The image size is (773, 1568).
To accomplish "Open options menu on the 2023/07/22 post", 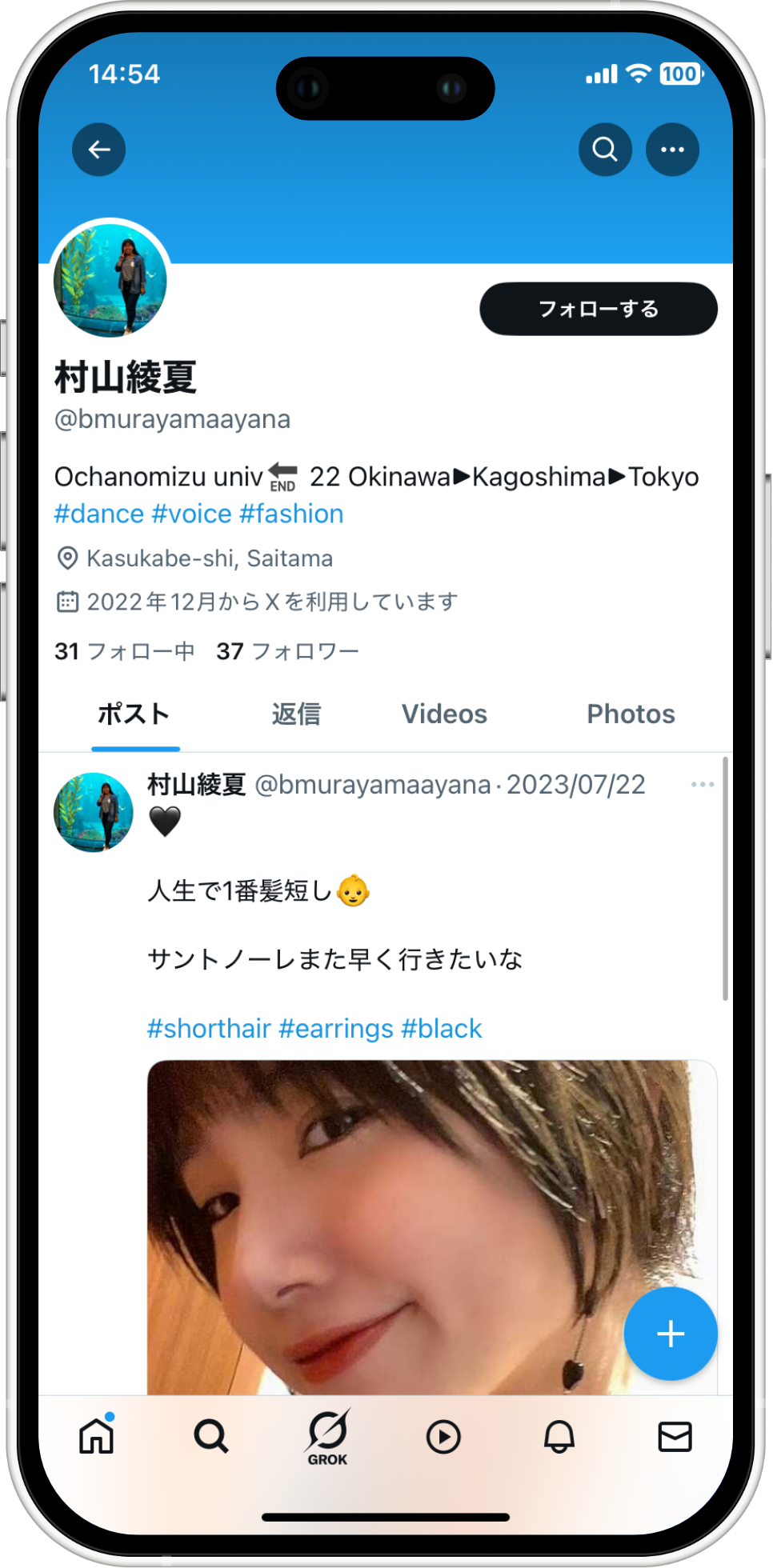I will tap(702, 785).
